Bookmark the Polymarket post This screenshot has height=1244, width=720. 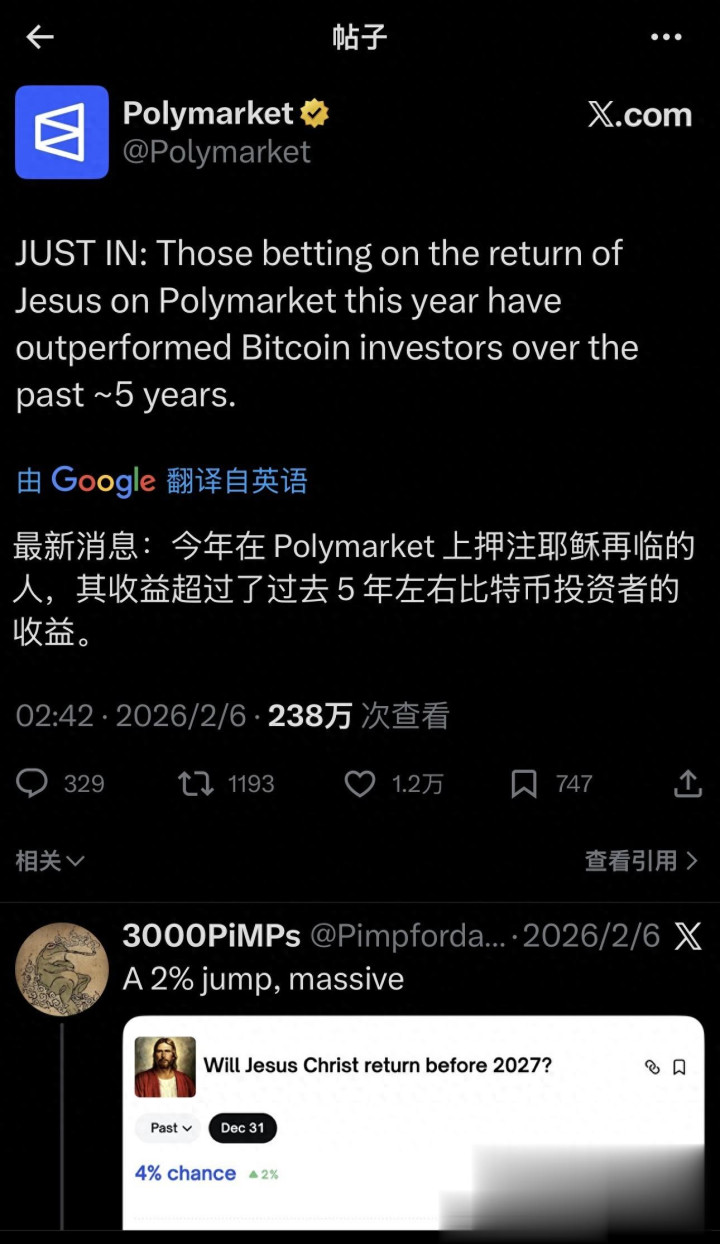(x=524, y=783)
